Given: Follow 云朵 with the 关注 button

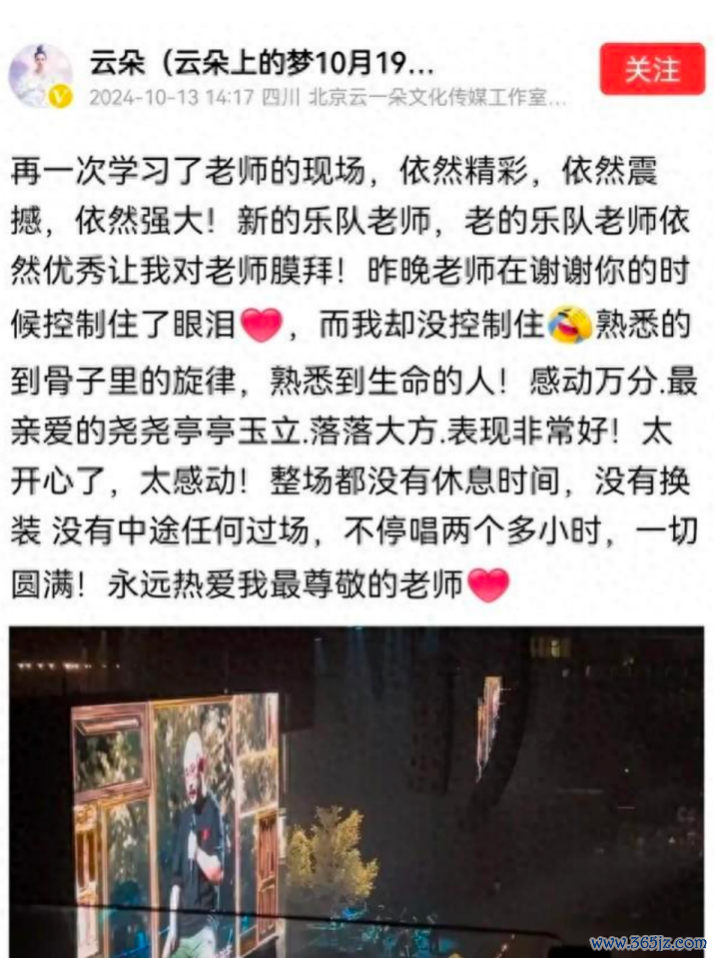Looking at the screenshot, I should point(652,69).
